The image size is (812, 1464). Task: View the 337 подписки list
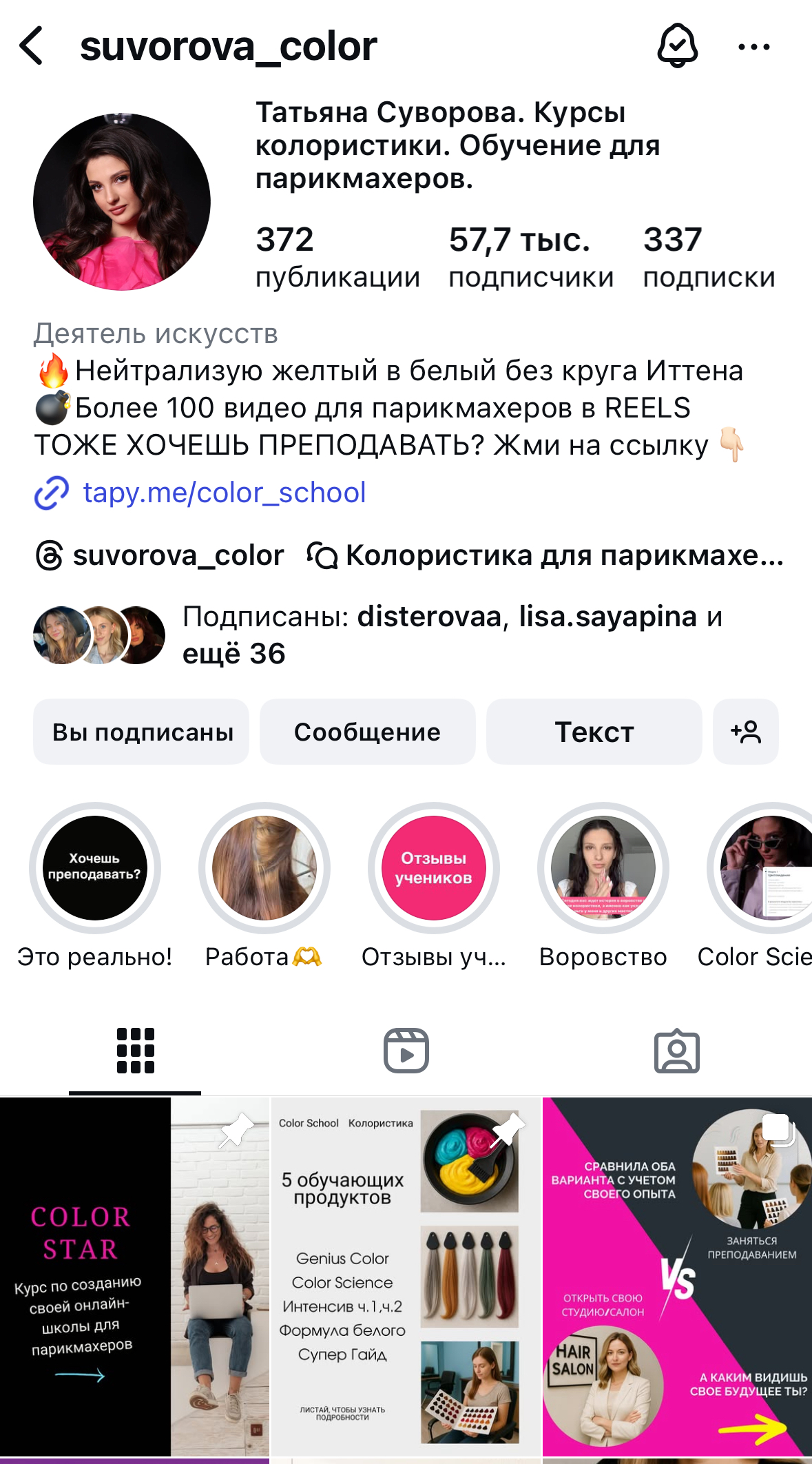[708, 258]
